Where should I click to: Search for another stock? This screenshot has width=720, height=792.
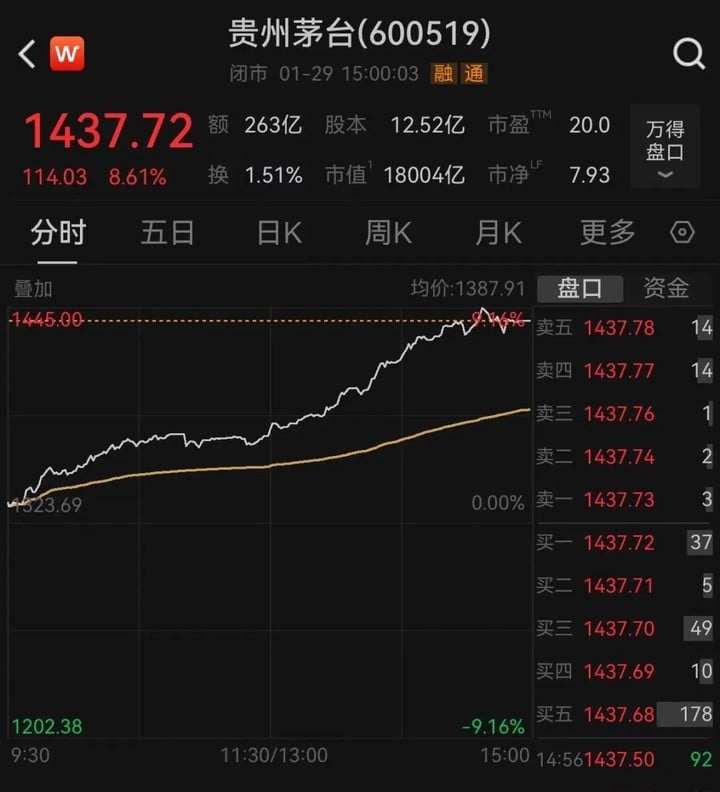(688, 53)
